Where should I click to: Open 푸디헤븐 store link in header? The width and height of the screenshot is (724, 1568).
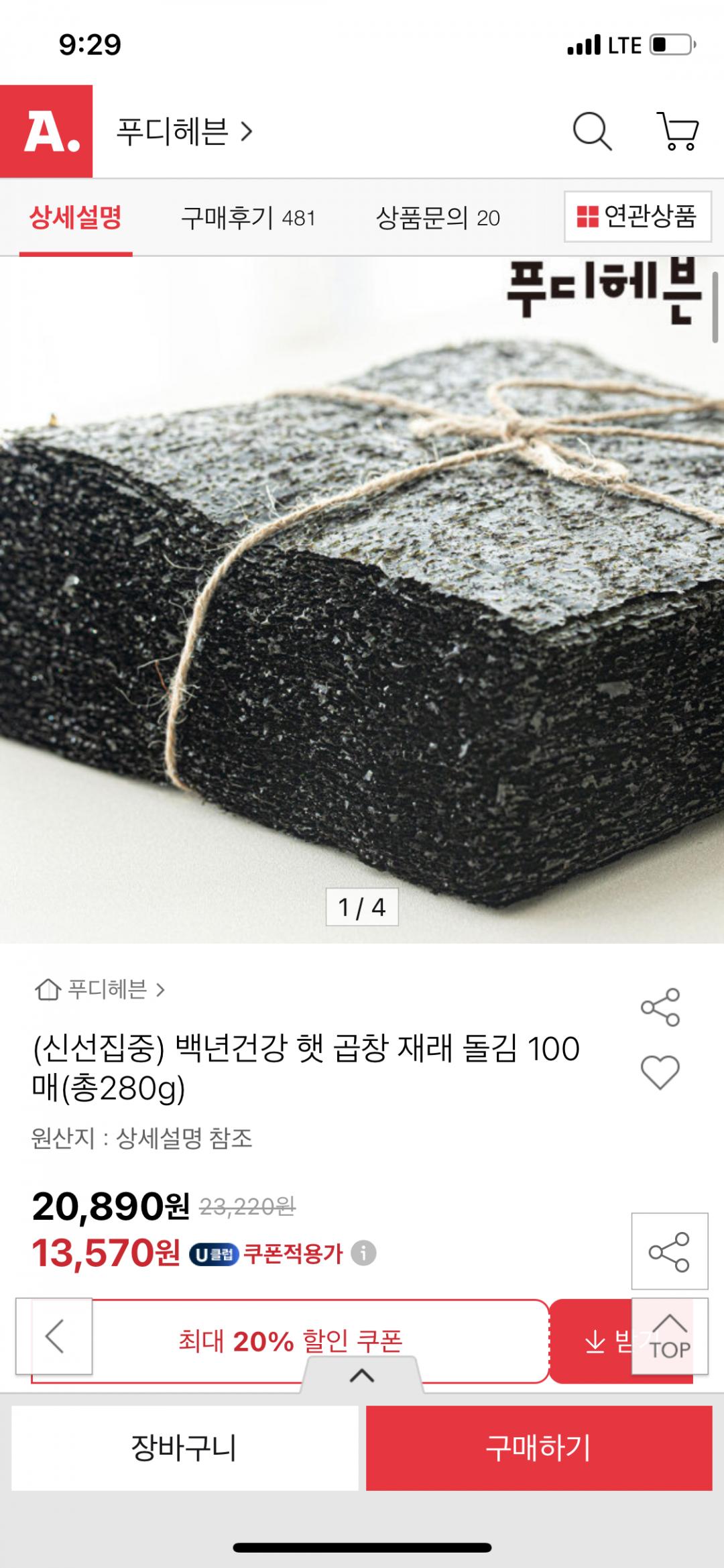184,131
